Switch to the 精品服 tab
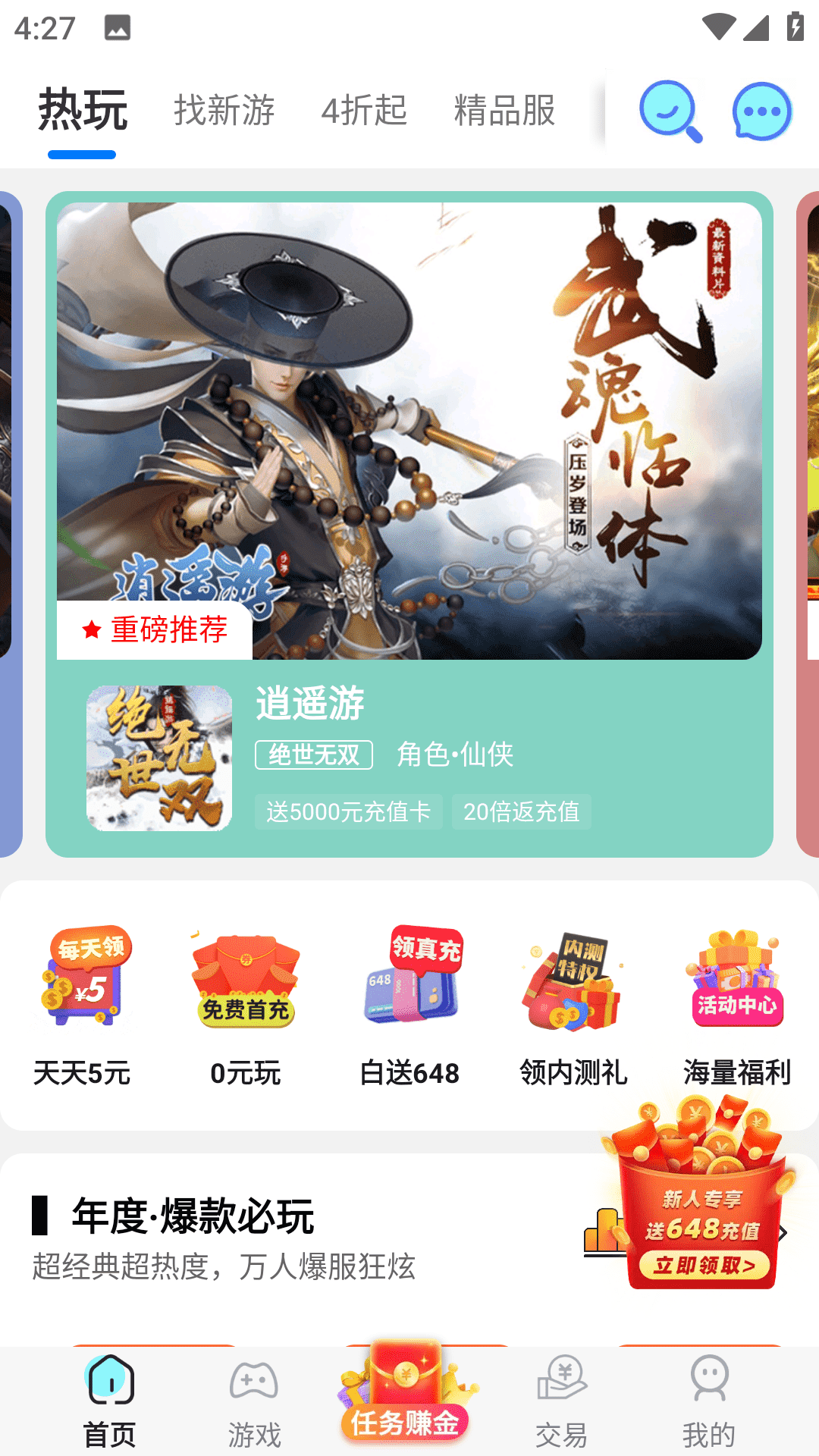 tap(504, 111)
